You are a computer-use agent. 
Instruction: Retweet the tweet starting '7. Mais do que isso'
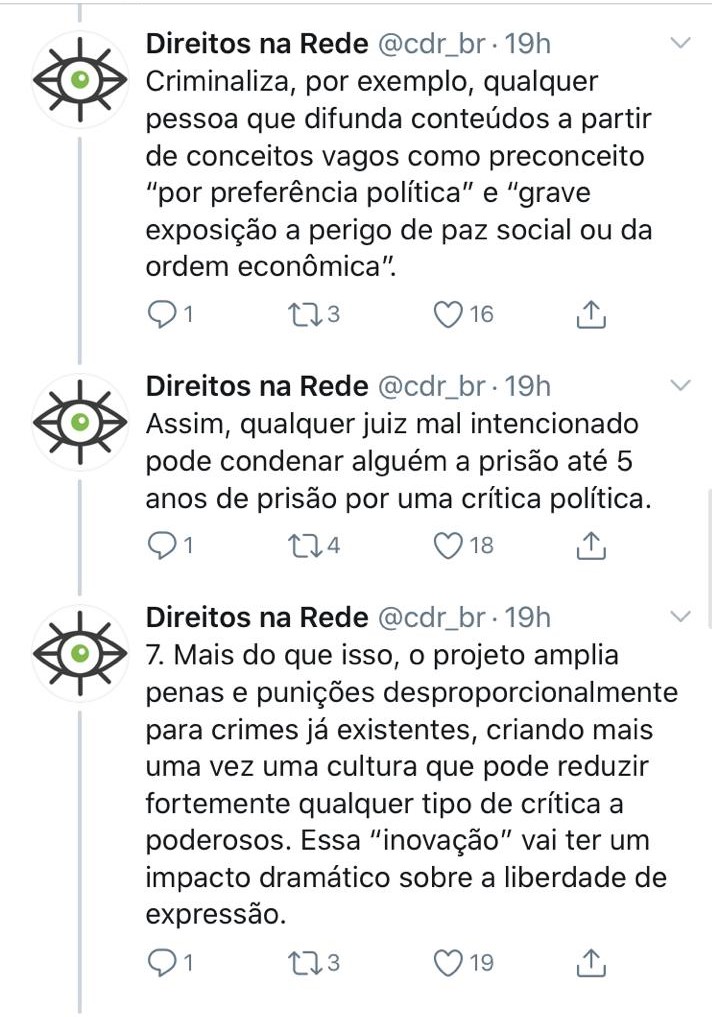pyautogui.click(x=301, y=963)
